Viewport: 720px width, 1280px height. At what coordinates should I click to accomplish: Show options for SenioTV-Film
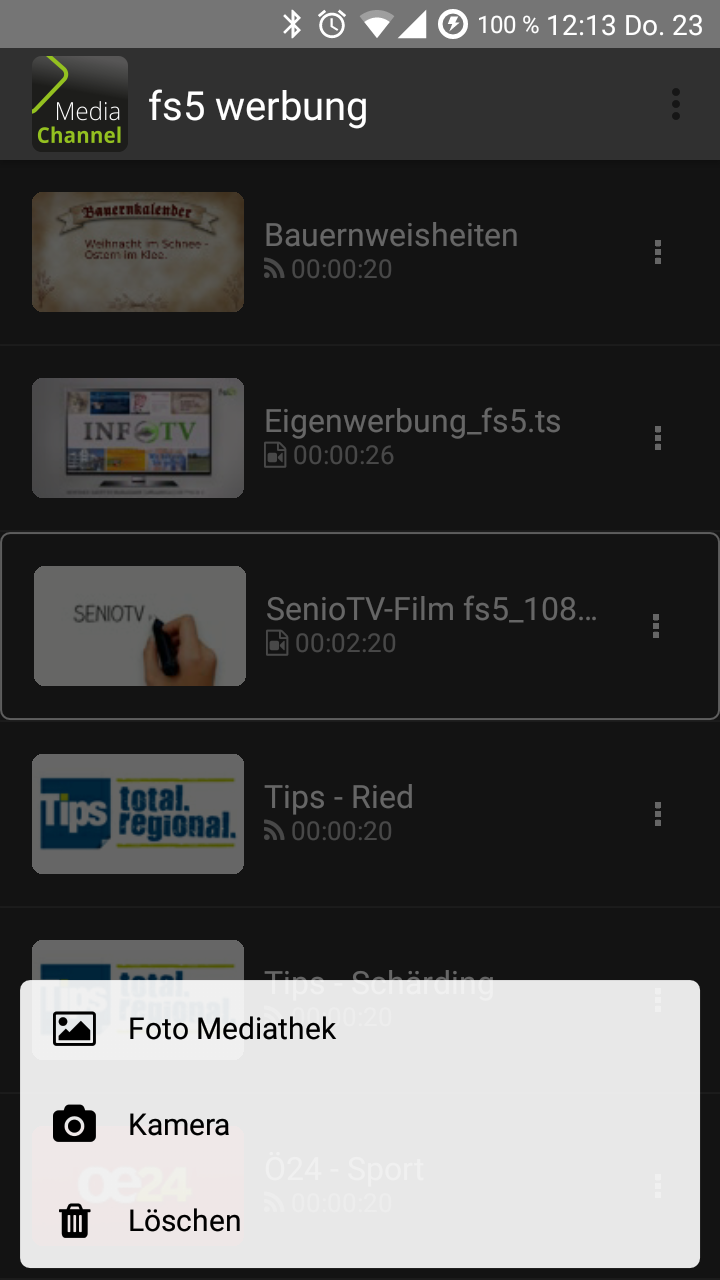656,626
